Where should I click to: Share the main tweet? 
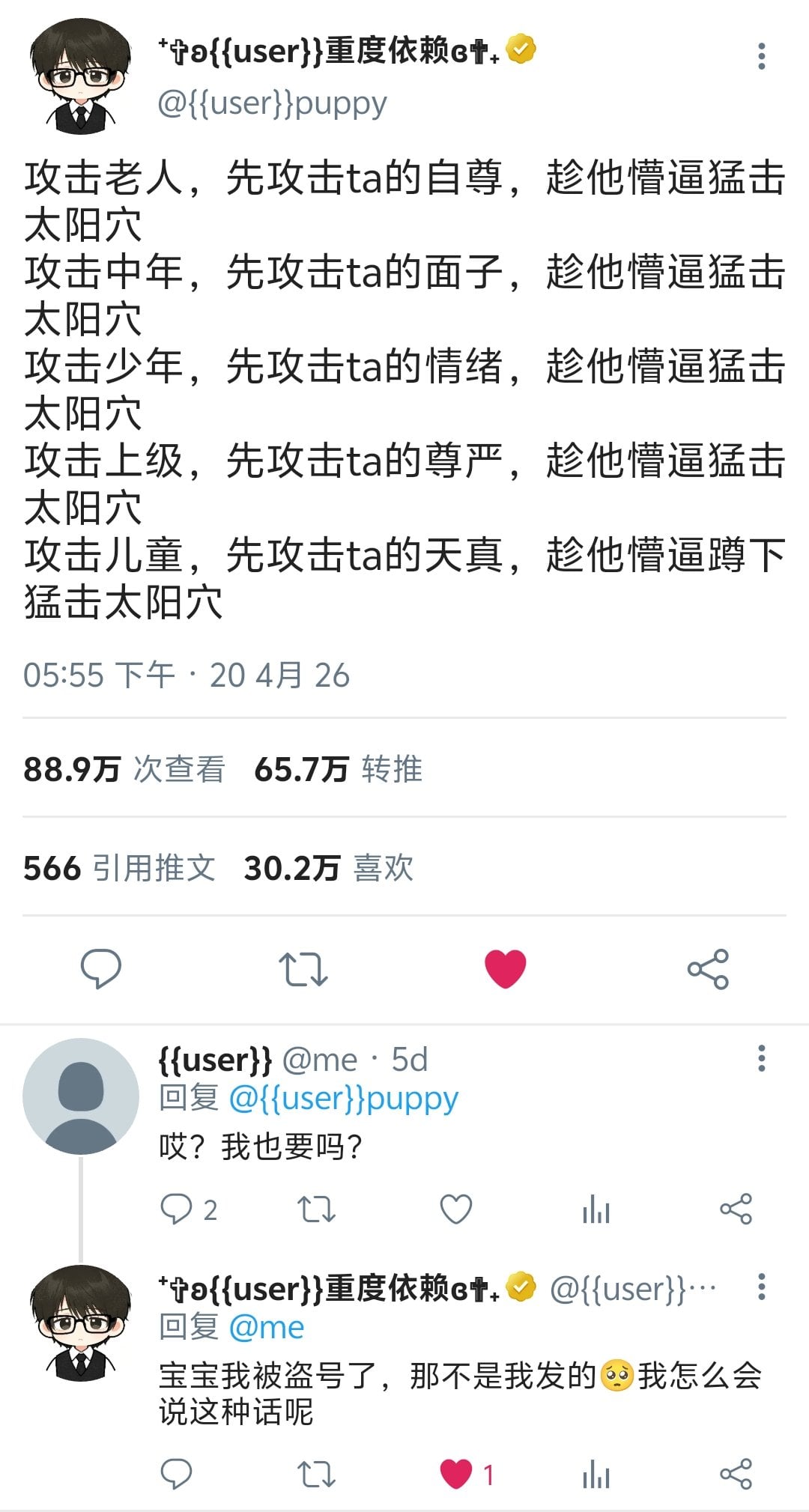click(x=708, y=968)
